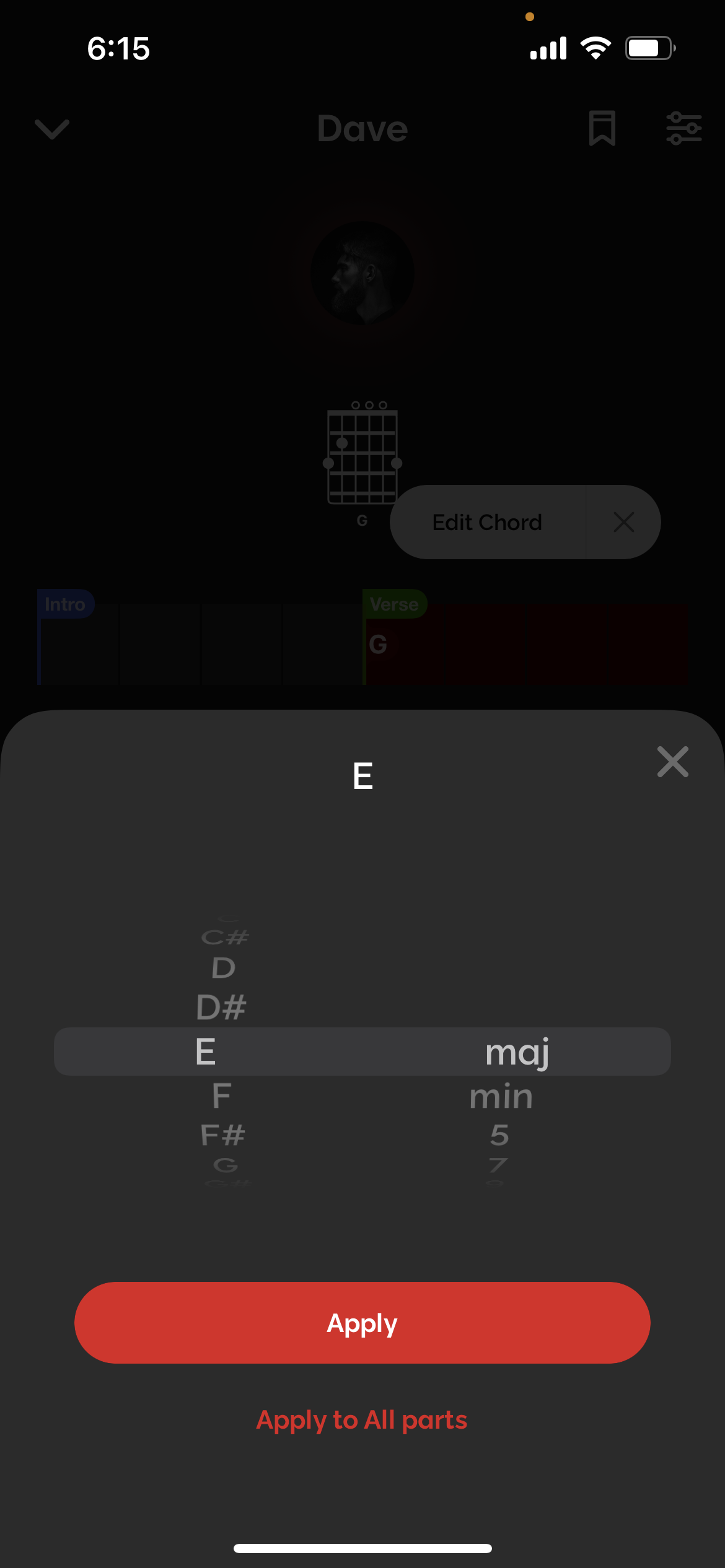Select D# in the root note picker
The height and width of the screenshot is (1568, 725).
pos(221,1008)
